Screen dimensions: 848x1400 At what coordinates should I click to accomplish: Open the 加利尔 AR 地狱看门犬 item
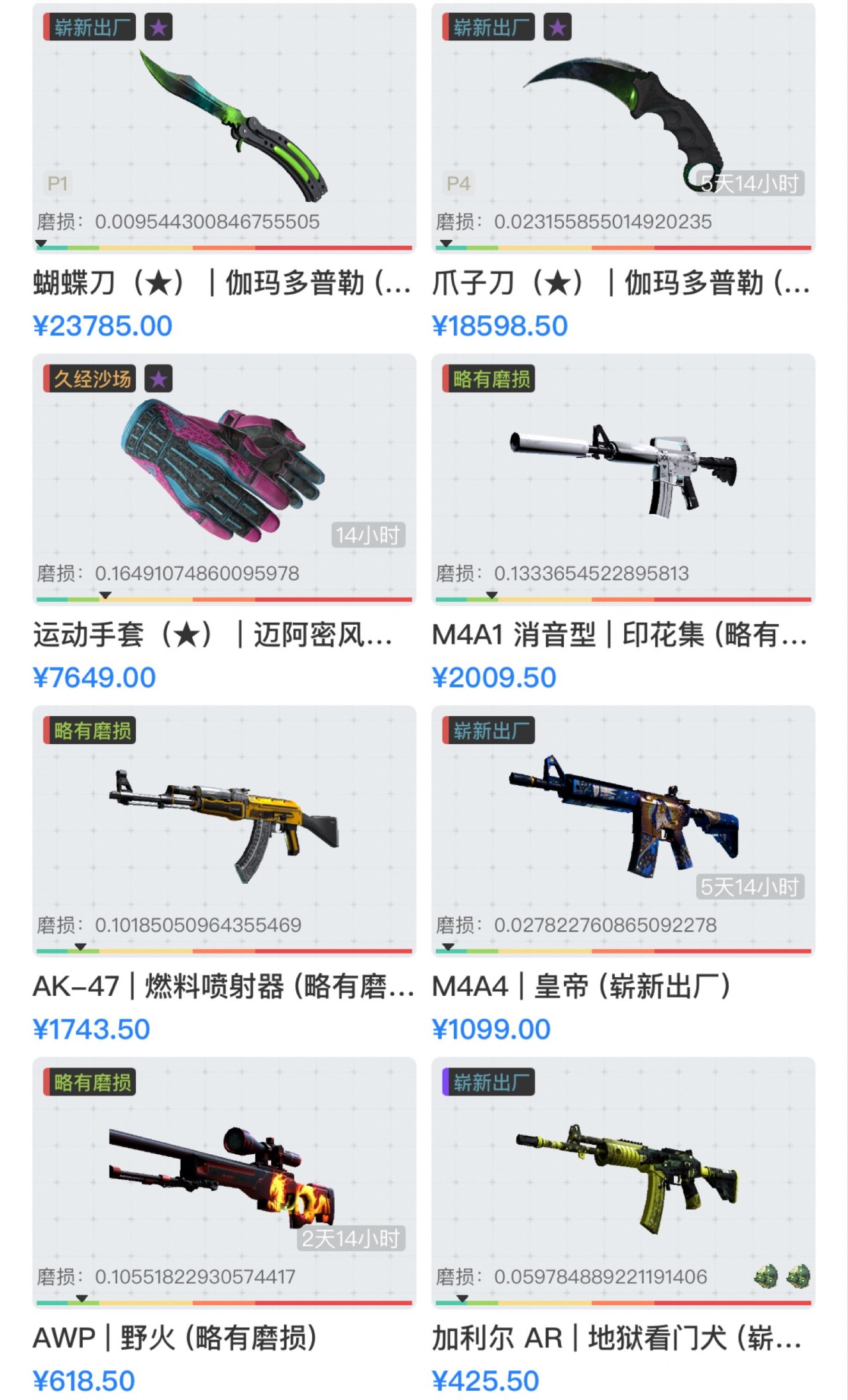[x=623, y=1179]
